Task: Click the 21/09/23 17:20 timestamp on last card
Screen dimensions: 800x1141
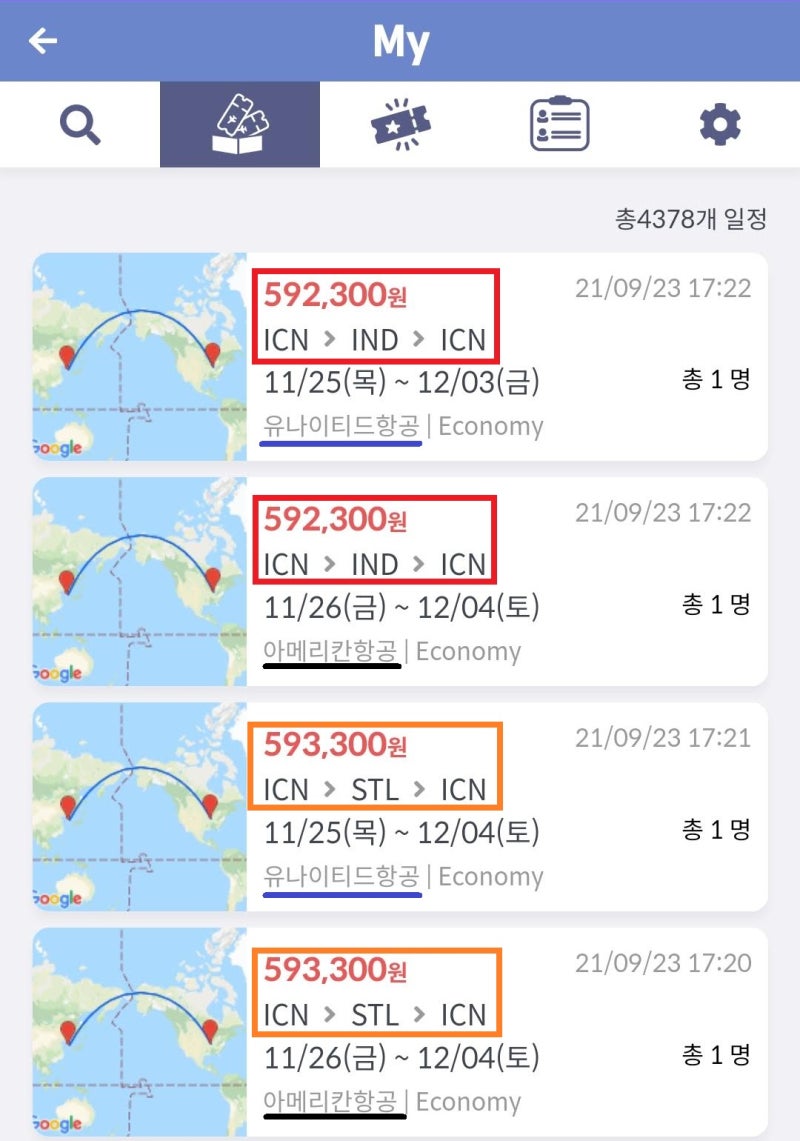Action: (665, 963)
